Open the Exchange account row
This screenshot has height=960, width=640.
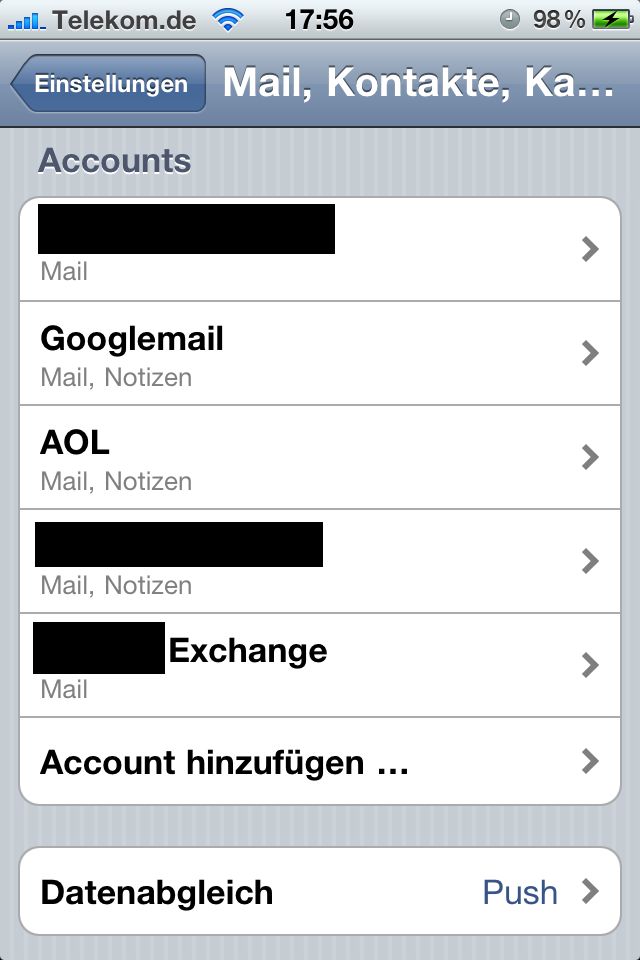(320, 665)
